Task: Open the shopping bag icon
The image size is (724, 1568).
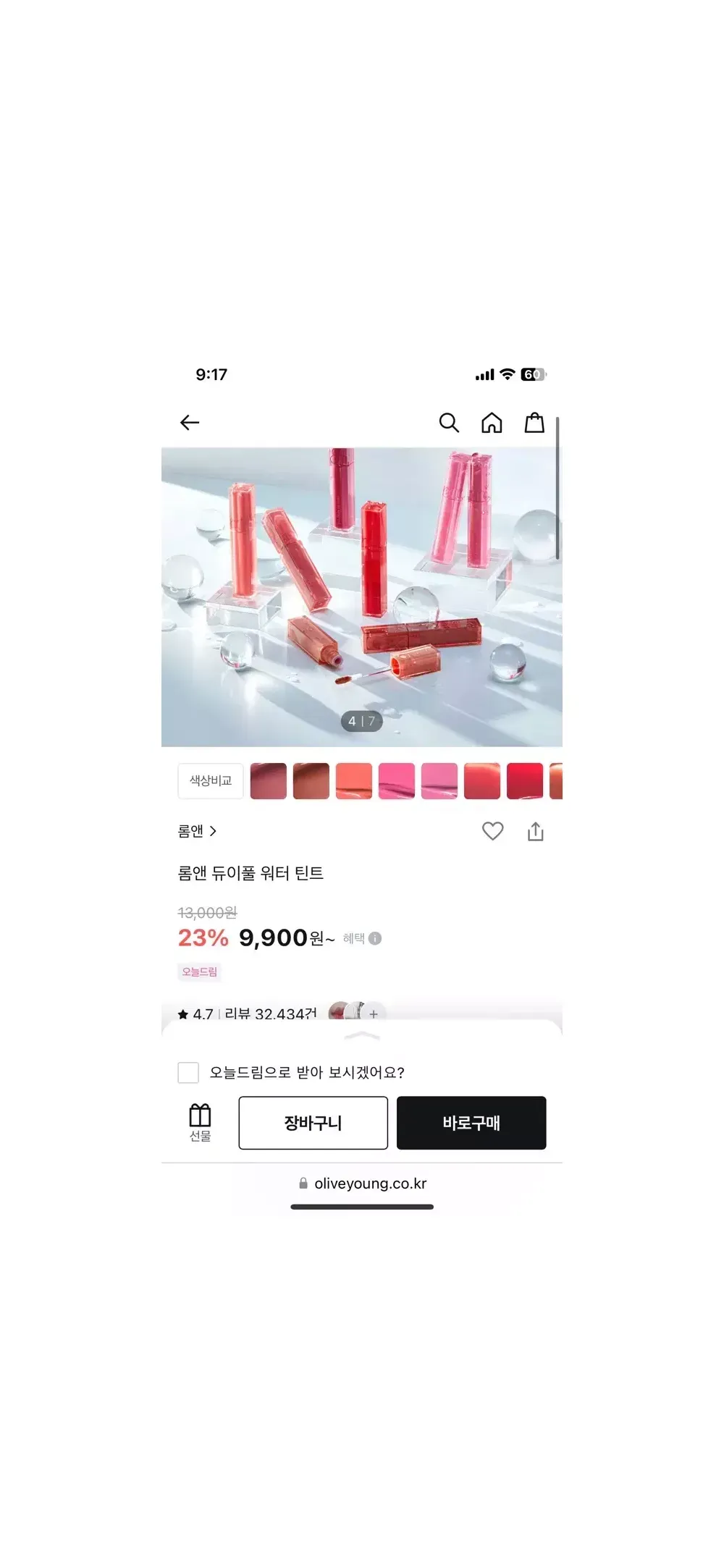Action: point(534,423)
